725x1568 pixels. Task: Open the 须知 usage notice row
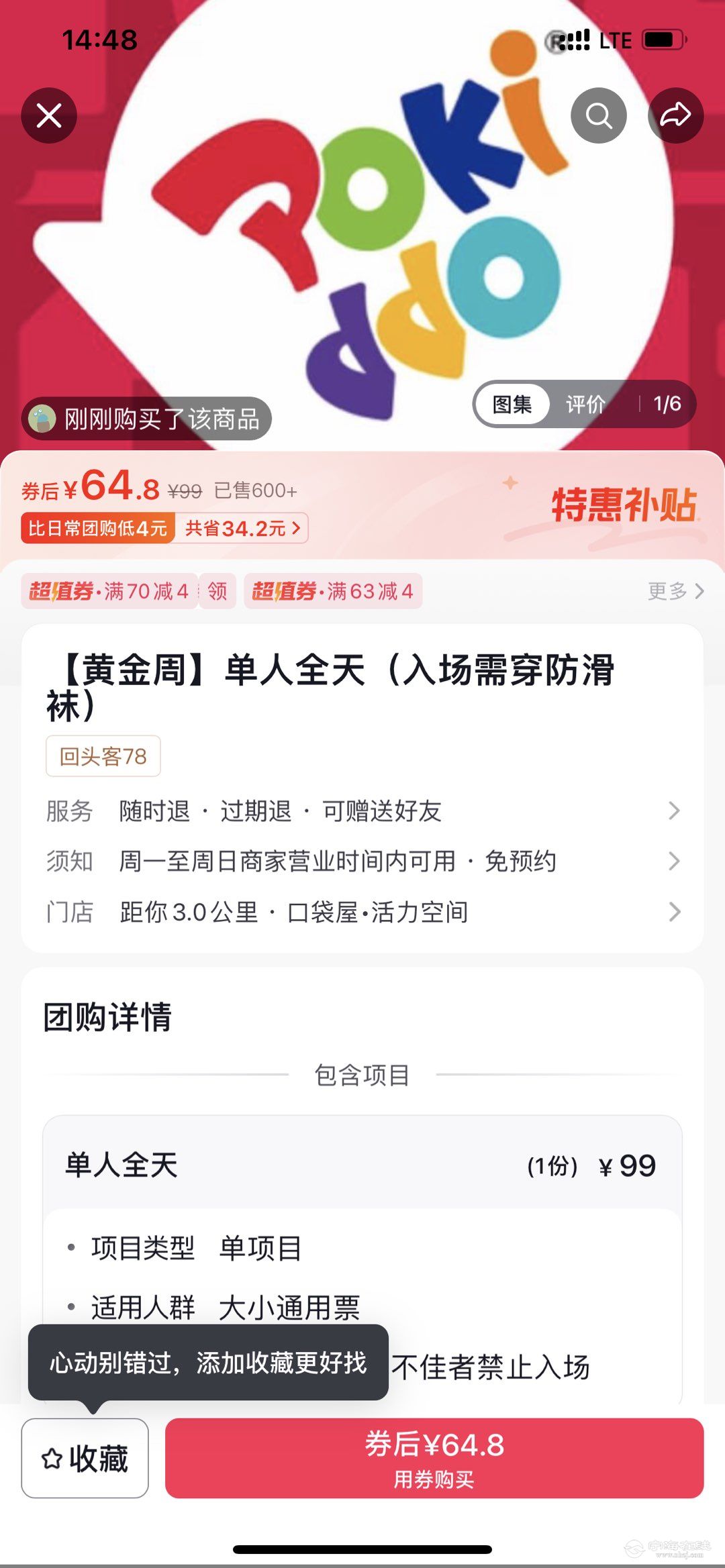[x=362, y=861]
